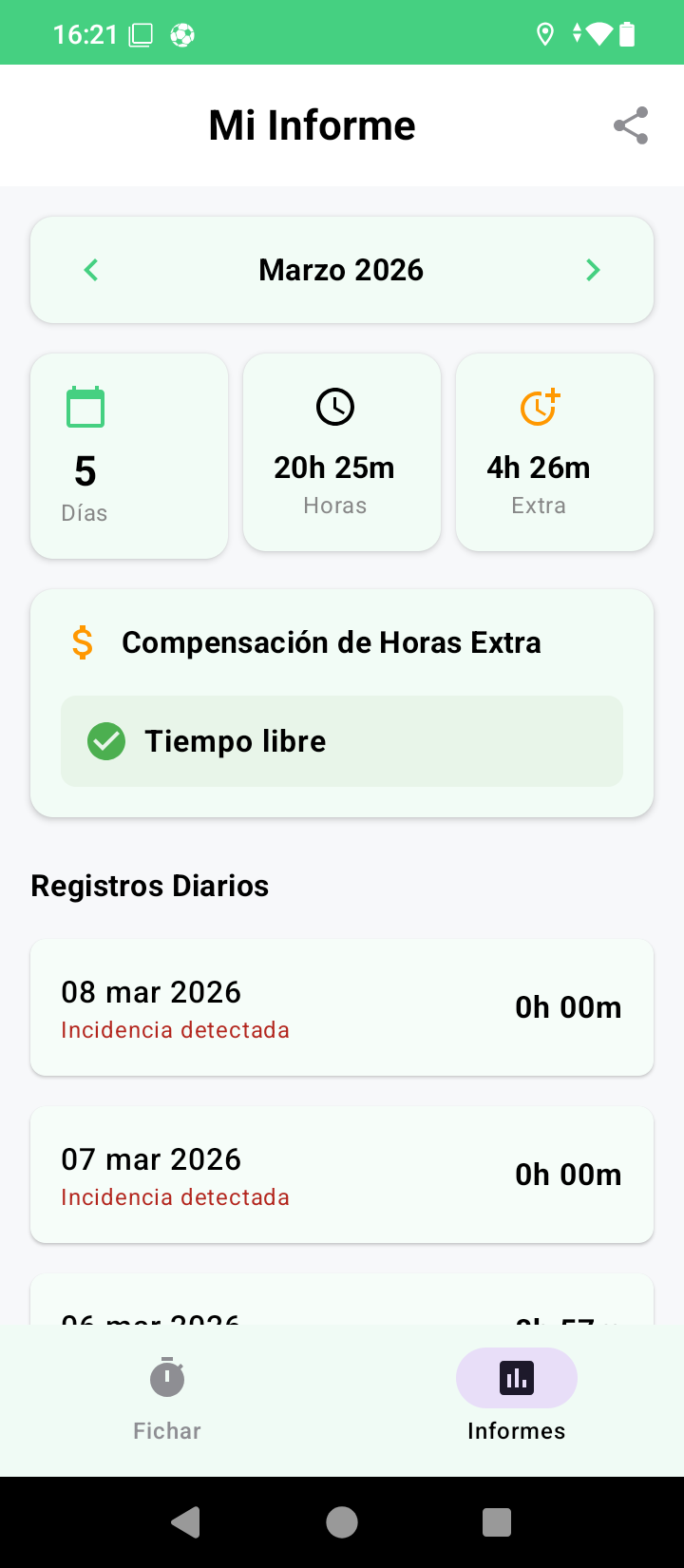This screenshot has height=1568, width=684.
Task: Click the bar chart icon for Informes
Action: click(x=516, y=1377)
